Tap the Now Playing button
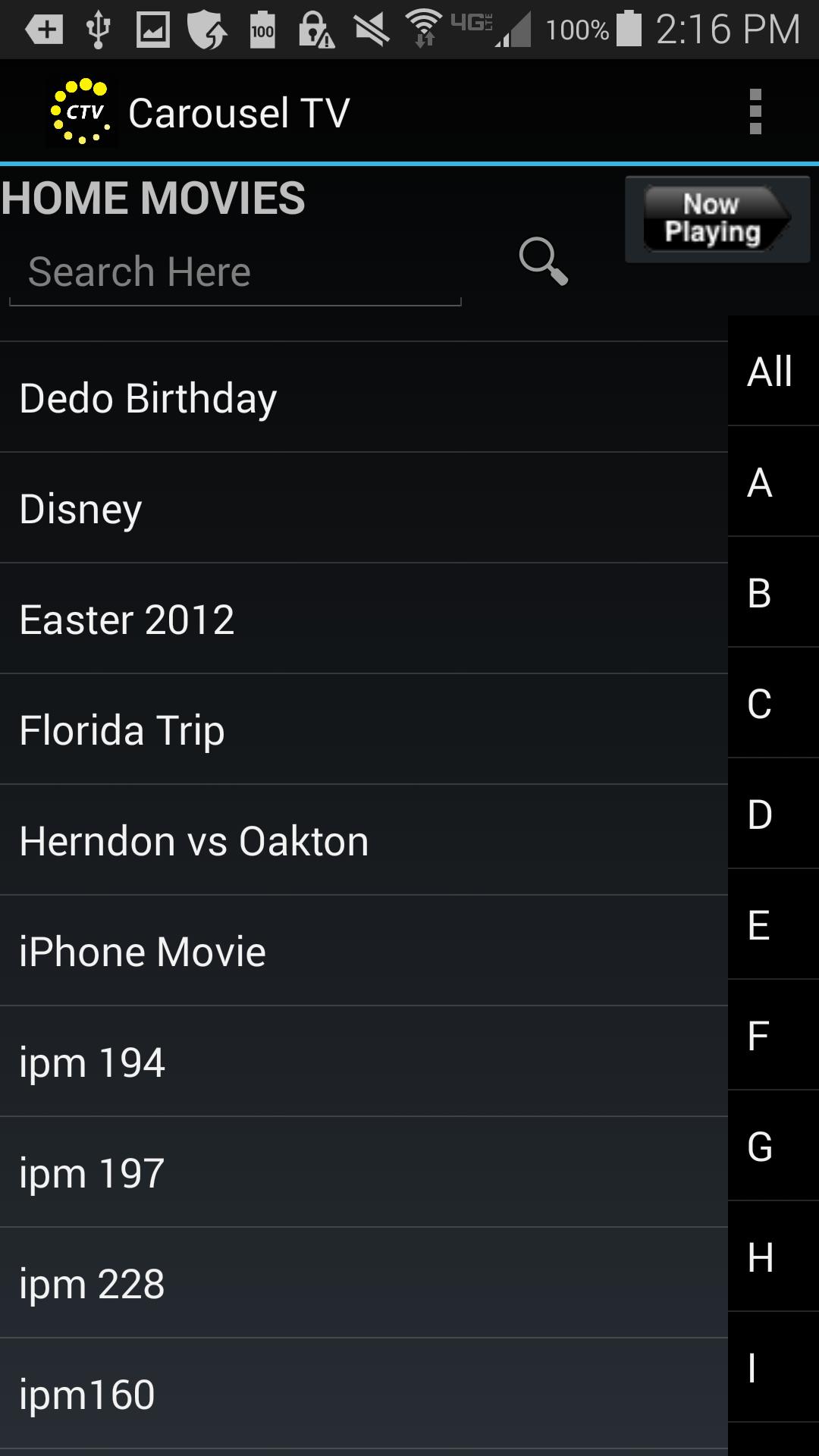This screenshot has height=1456, width=819. (717, 219)
